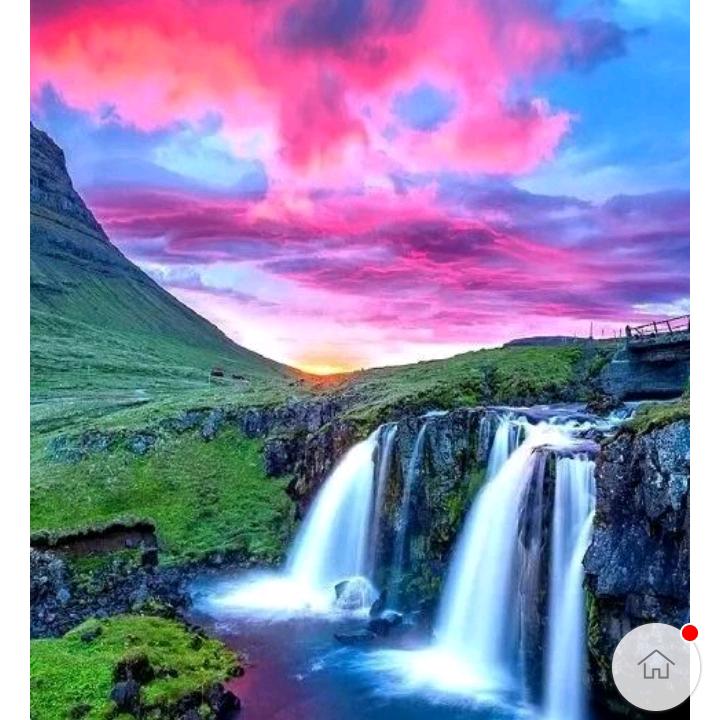Tap the floating home button
Image resolution: width=720 pixels, height=720 pixels.
(x=655, y=666)
